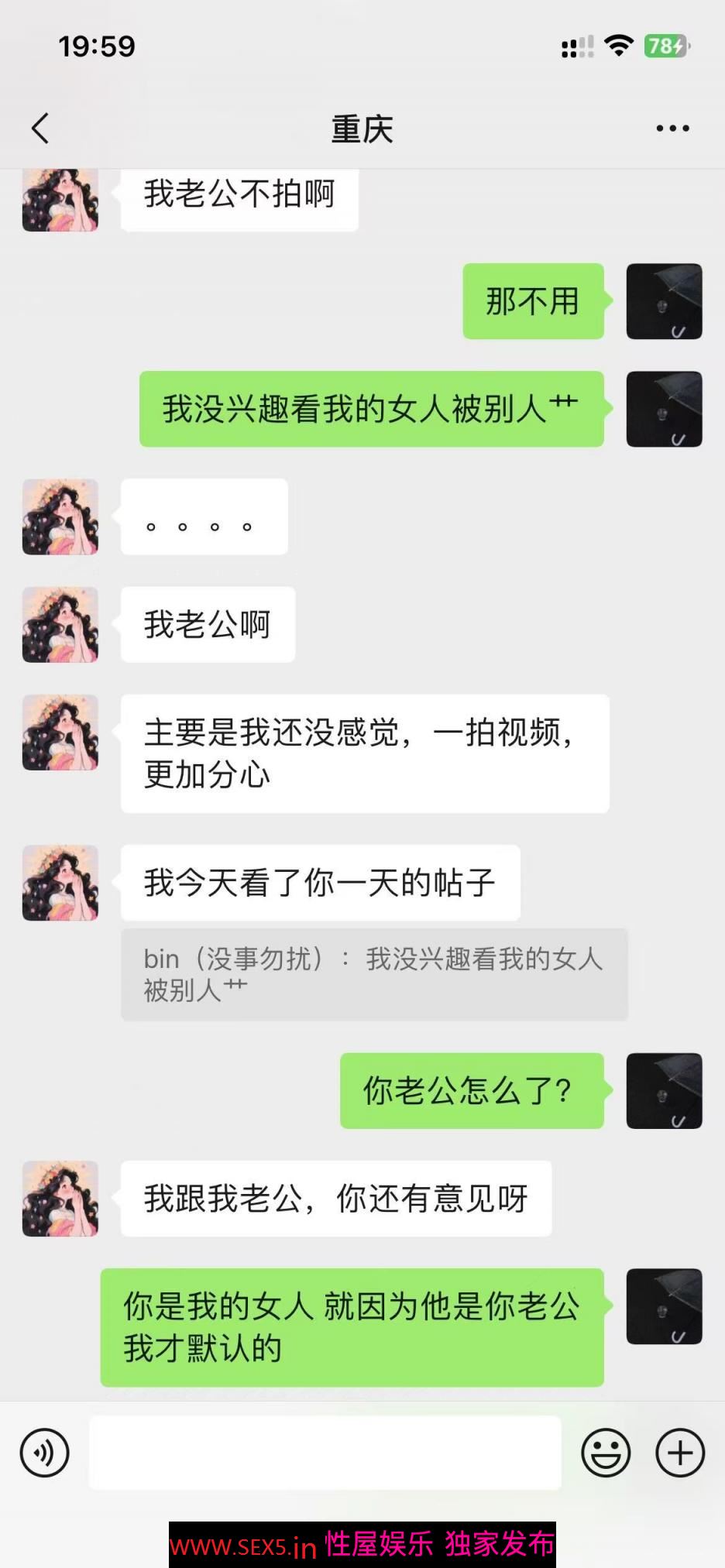Open contact avatar beside 我老公啊
The image size is (725, 1568).
point(60,625)
